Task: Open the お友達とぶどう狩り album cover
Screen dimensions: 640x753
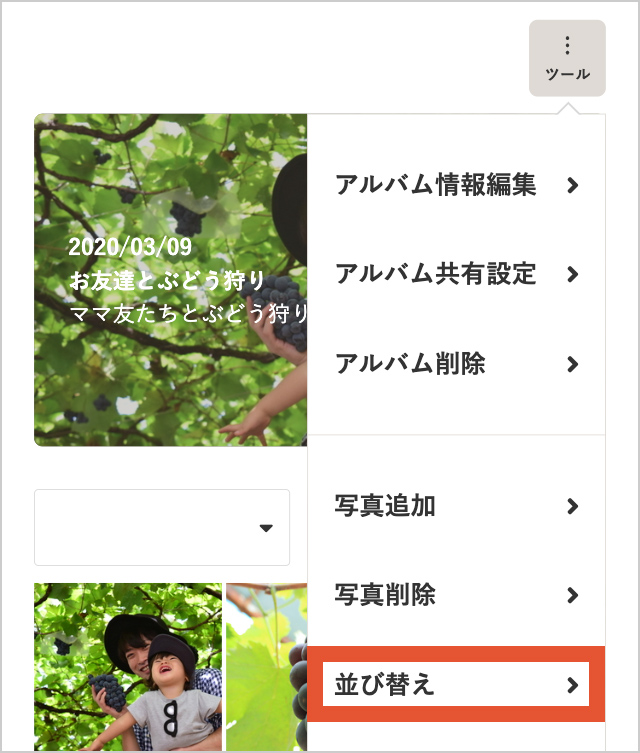Action: tap(170, 280)
